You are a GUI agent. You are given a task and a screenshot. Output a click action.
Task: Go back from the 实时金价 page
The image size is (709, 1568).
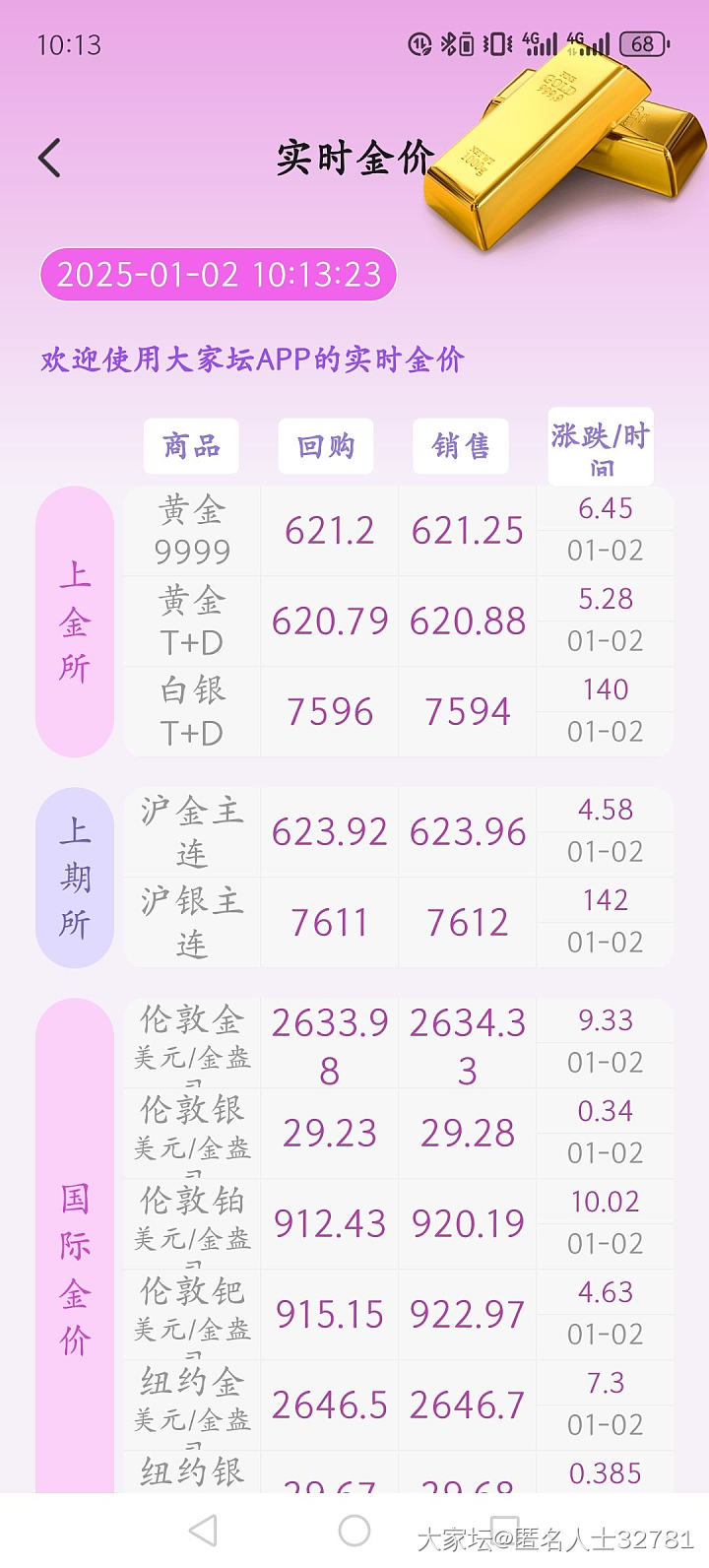coord(50,158)
